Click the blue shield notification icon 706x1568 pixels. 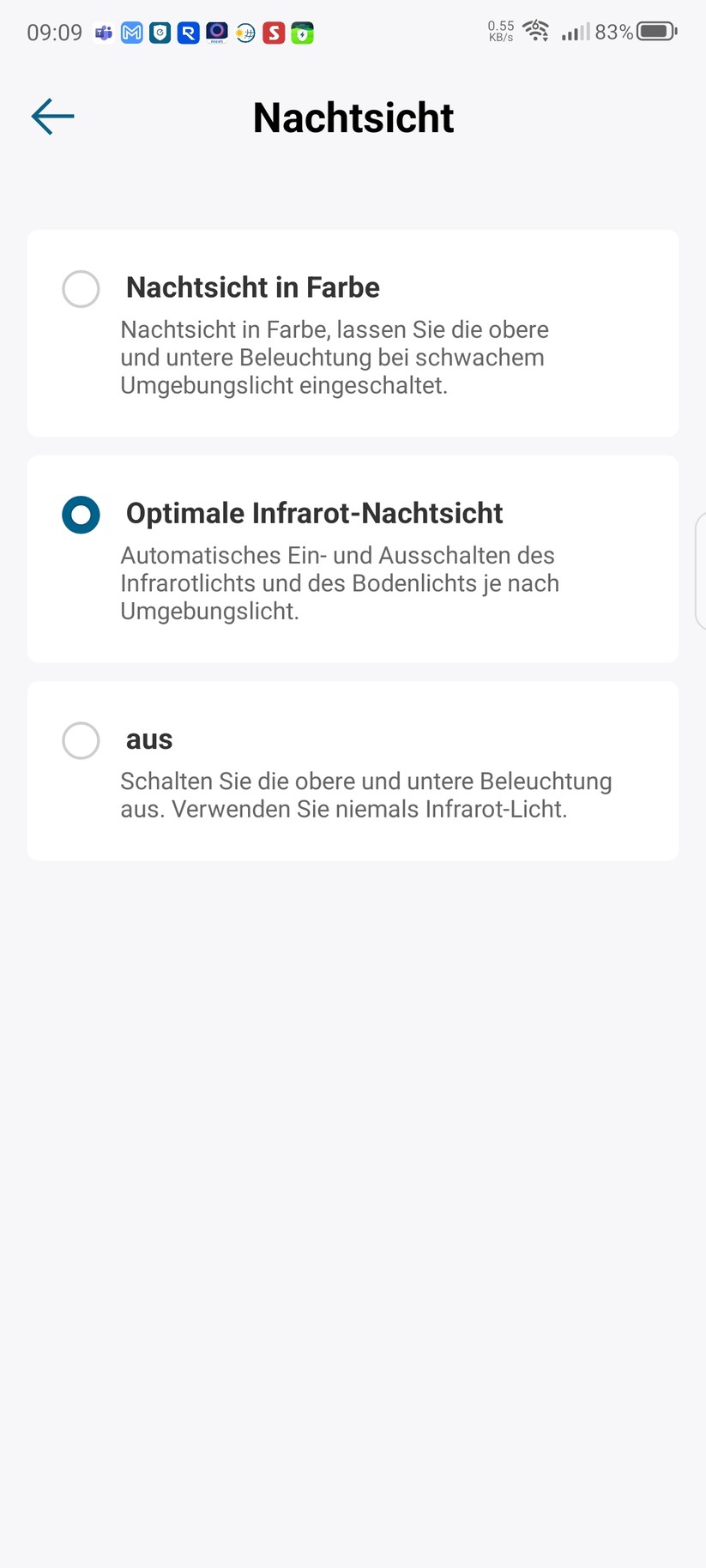(160, 32)
